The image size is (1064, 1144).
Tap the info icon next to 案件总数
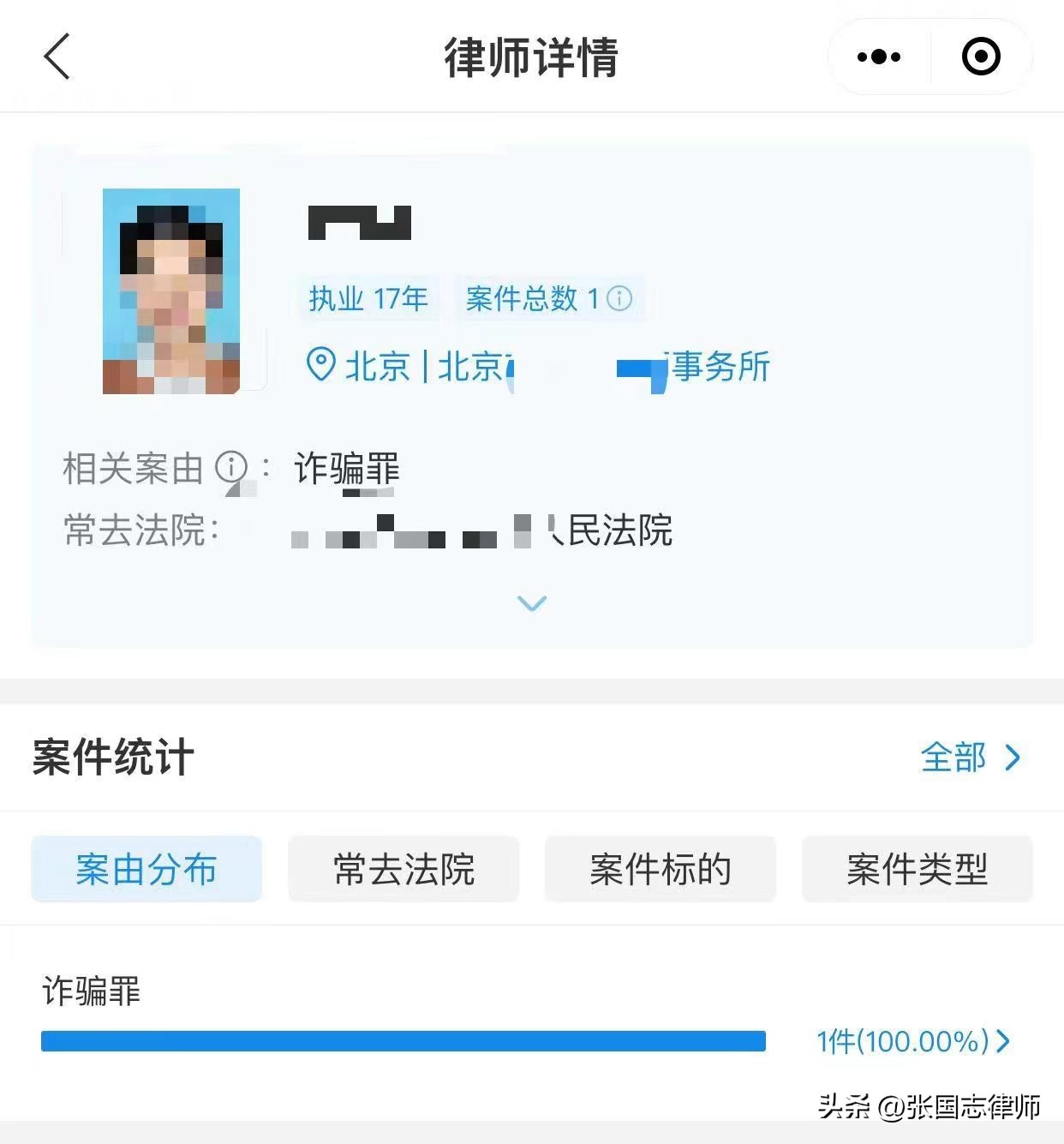pos(619,298)
